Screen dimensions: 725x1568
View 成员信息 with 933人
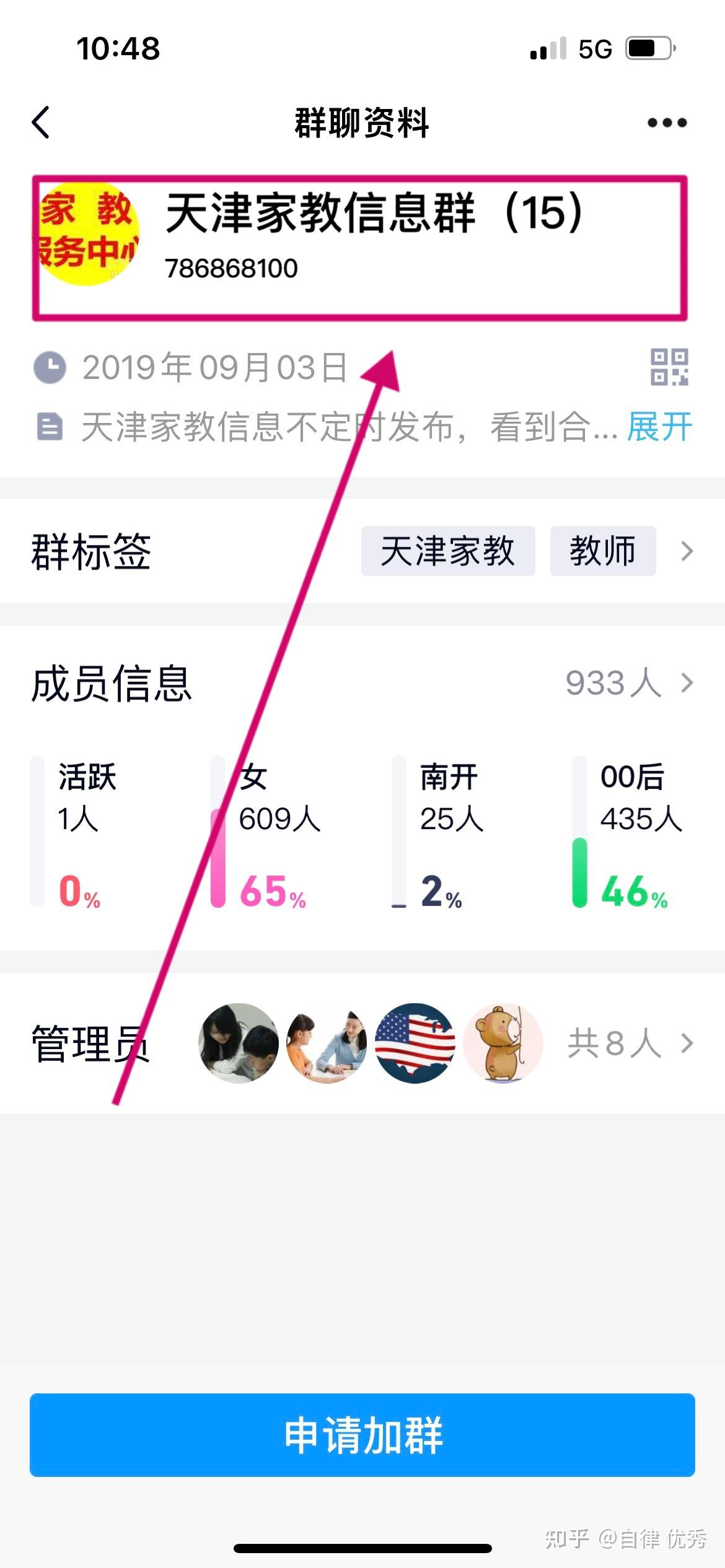click(x=362, y=683)
